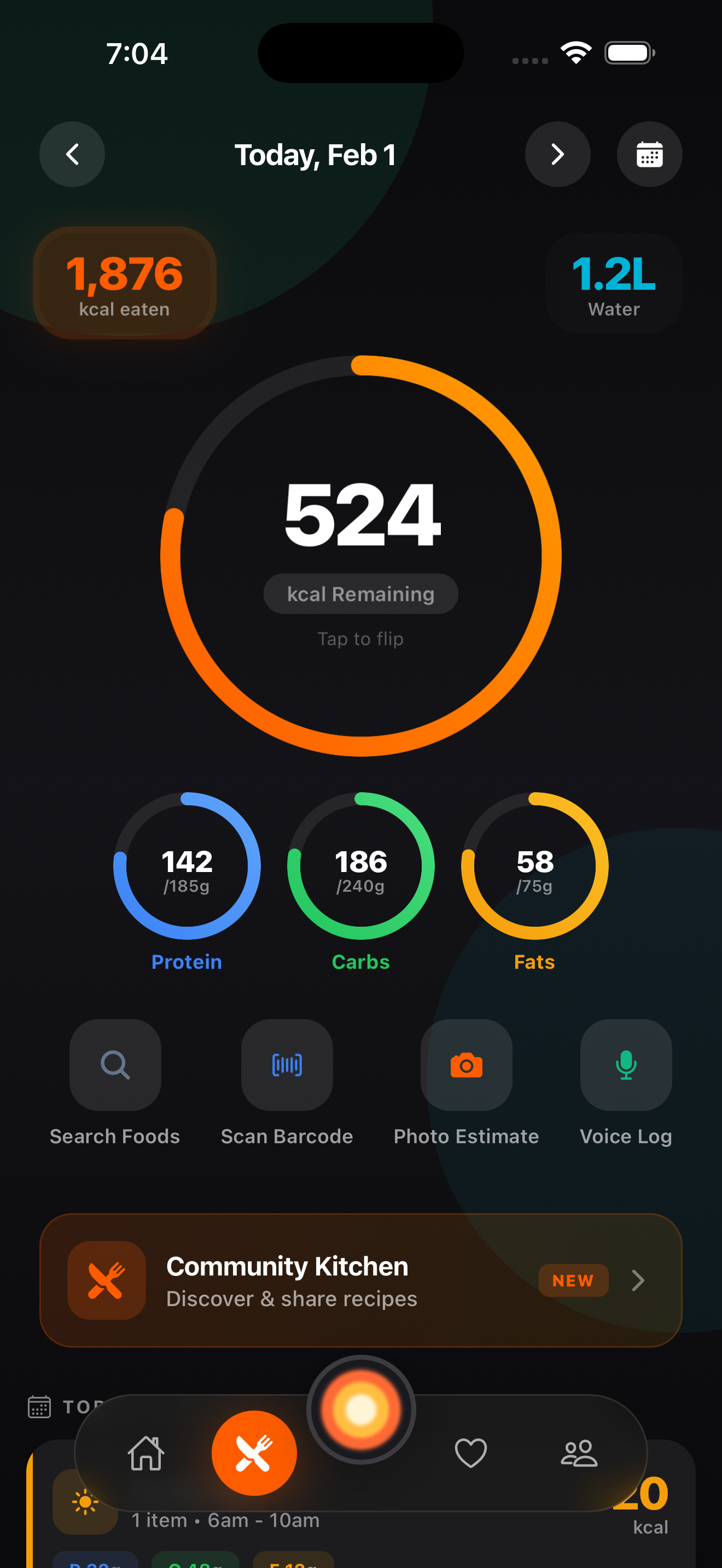
Task: Go to the previous day
Action: click(72, 155)
